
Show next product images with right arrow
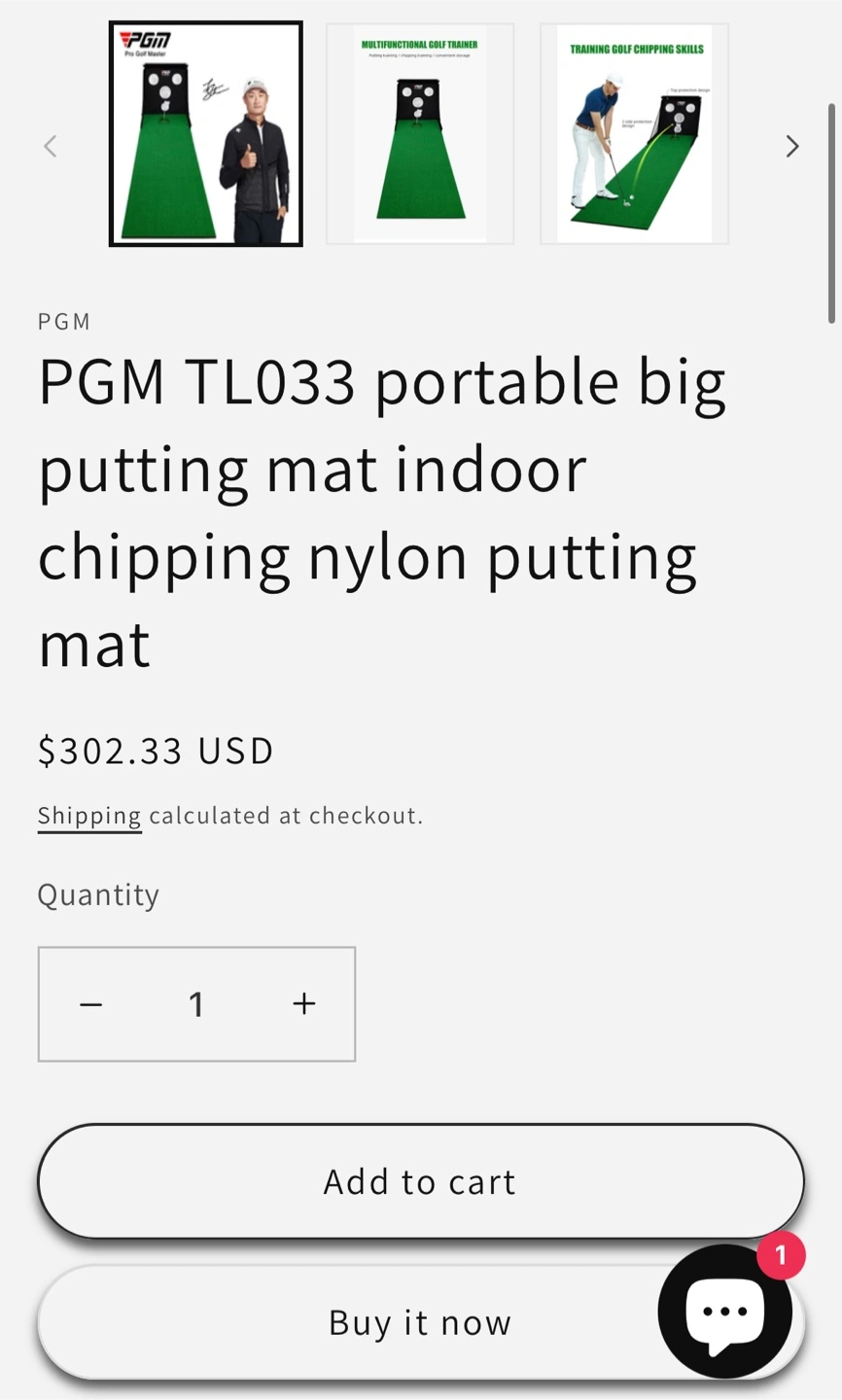click(x=792, y=146)
